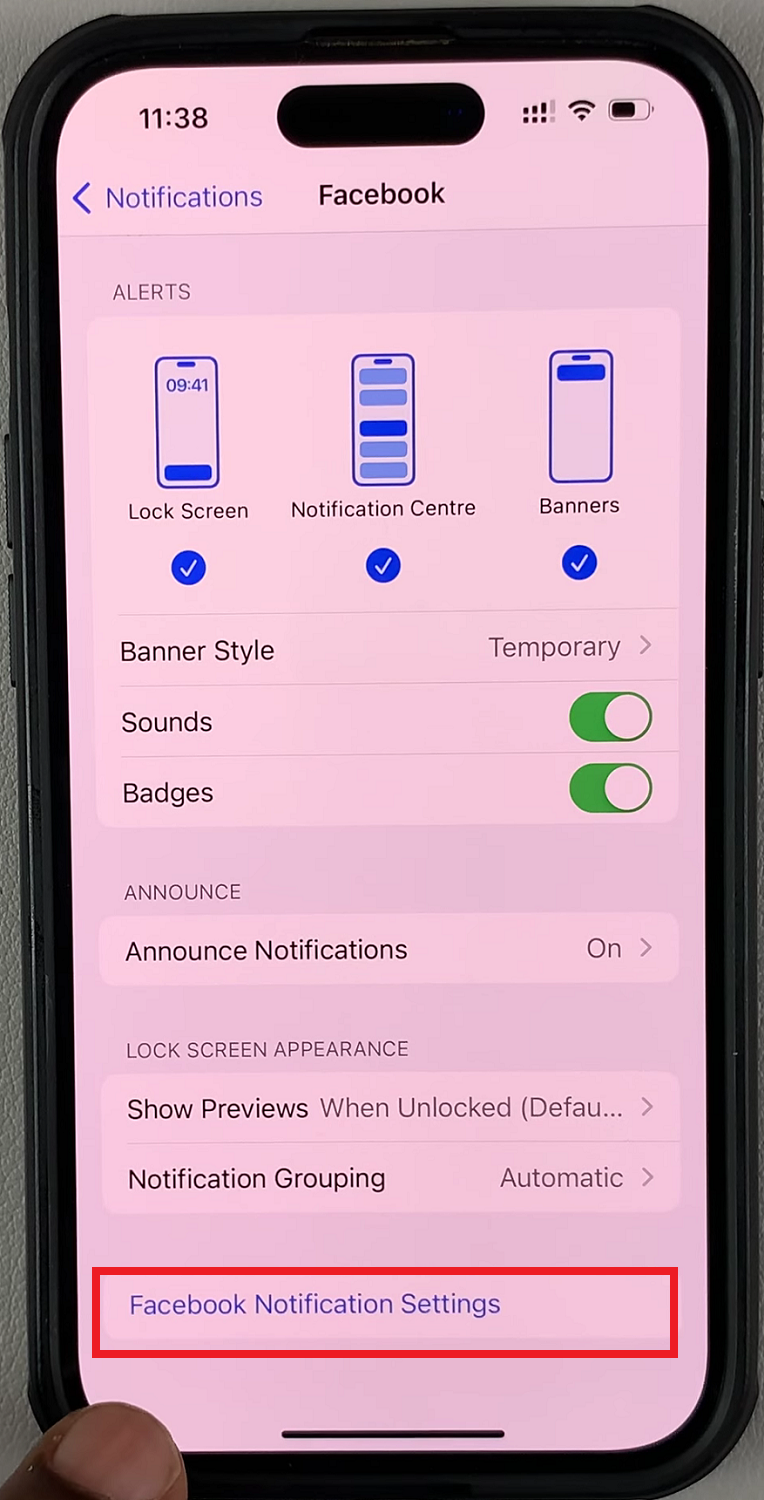Uncheck Banners alerts
This screenshot has width=764, height=1500.
[x=579, y=564]
